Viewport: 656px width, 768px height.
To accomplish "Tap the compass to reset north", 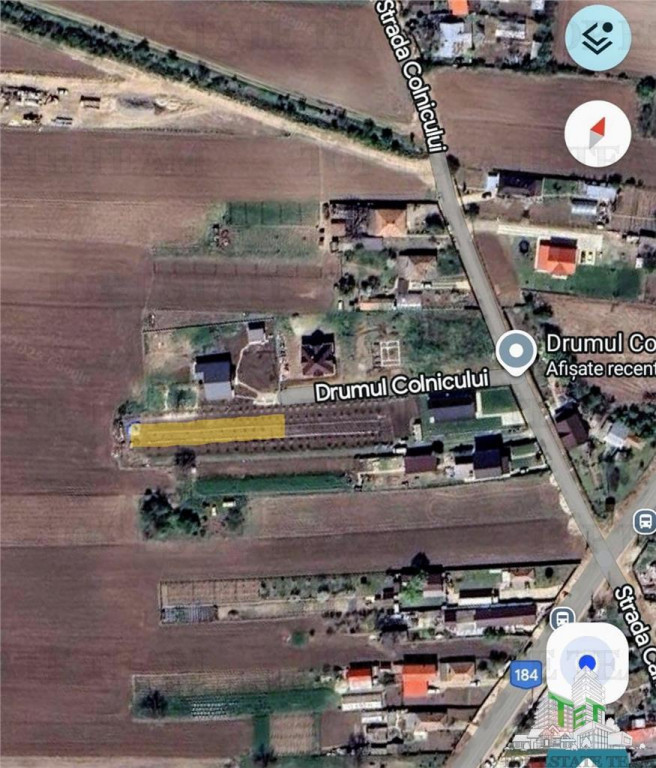I will [598, 133].
